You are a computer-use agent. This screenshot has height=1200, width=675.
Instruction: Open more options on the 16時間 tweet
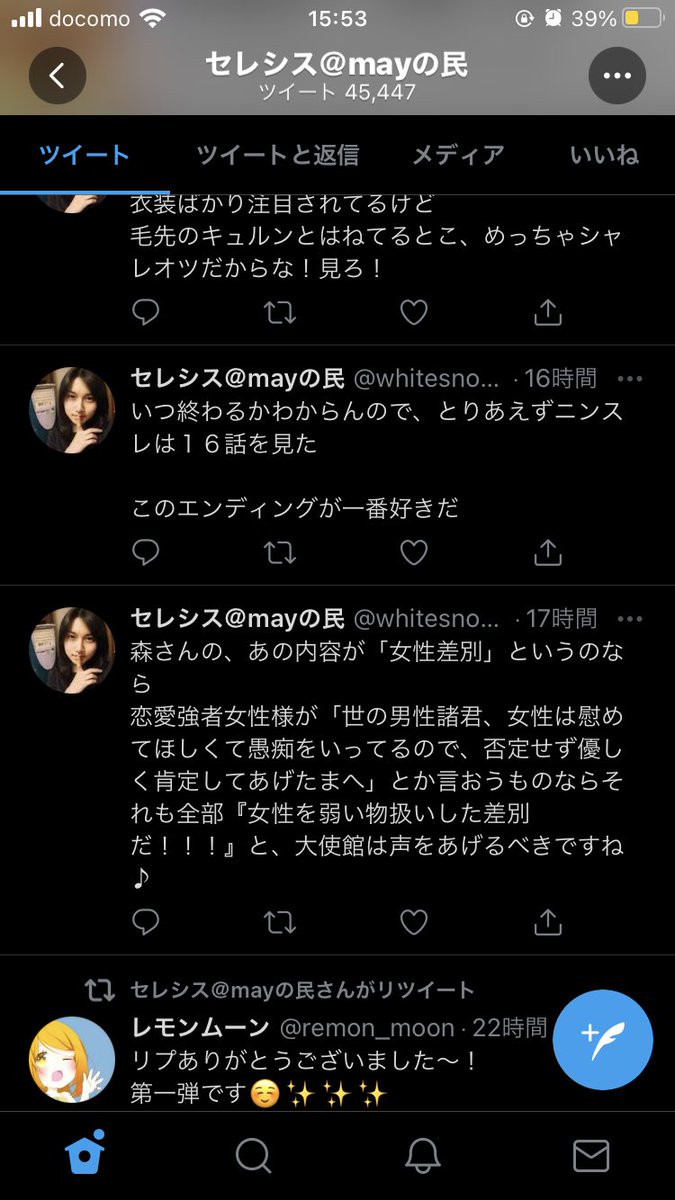pyautogui.click(x=630, y=379)
